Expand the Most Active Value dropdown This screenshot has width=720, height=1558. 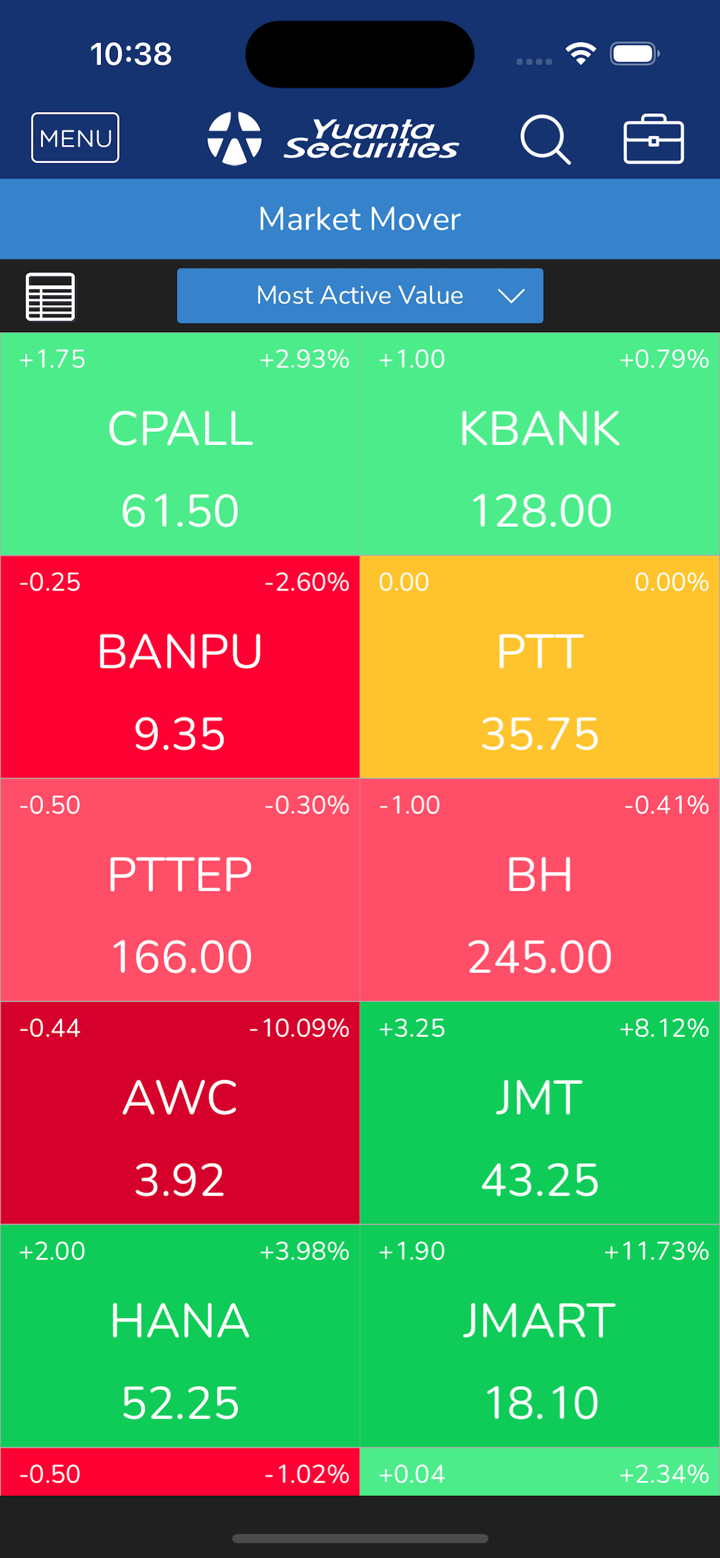360,296
